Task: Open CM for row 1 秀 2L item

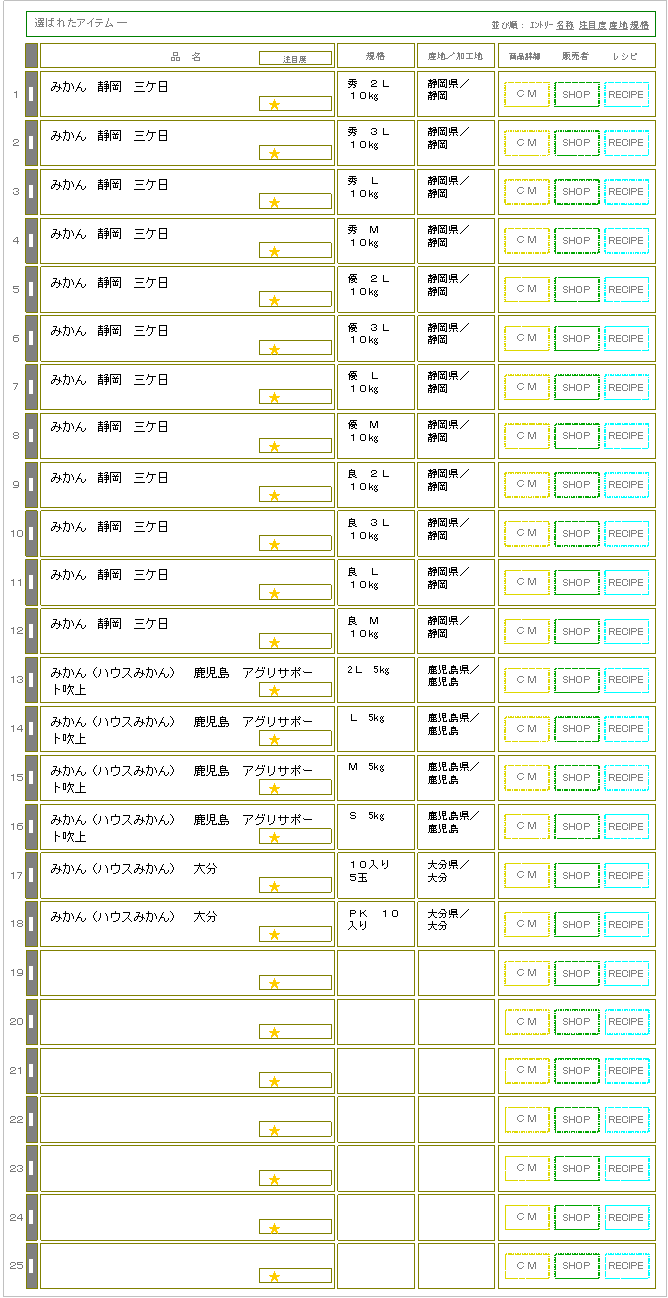Action: tap(527, 94)
